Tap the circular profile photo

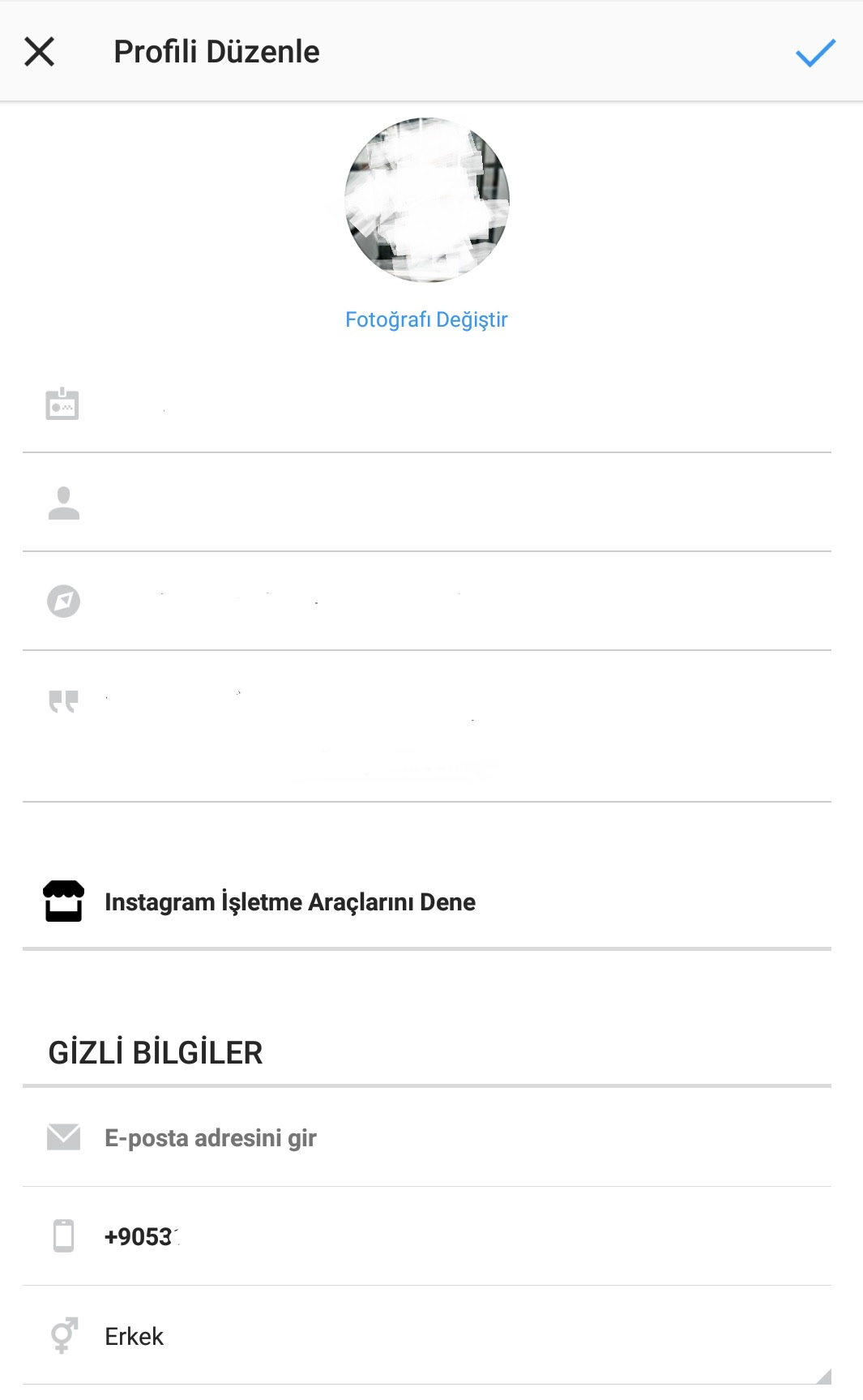tap(427, 200)
